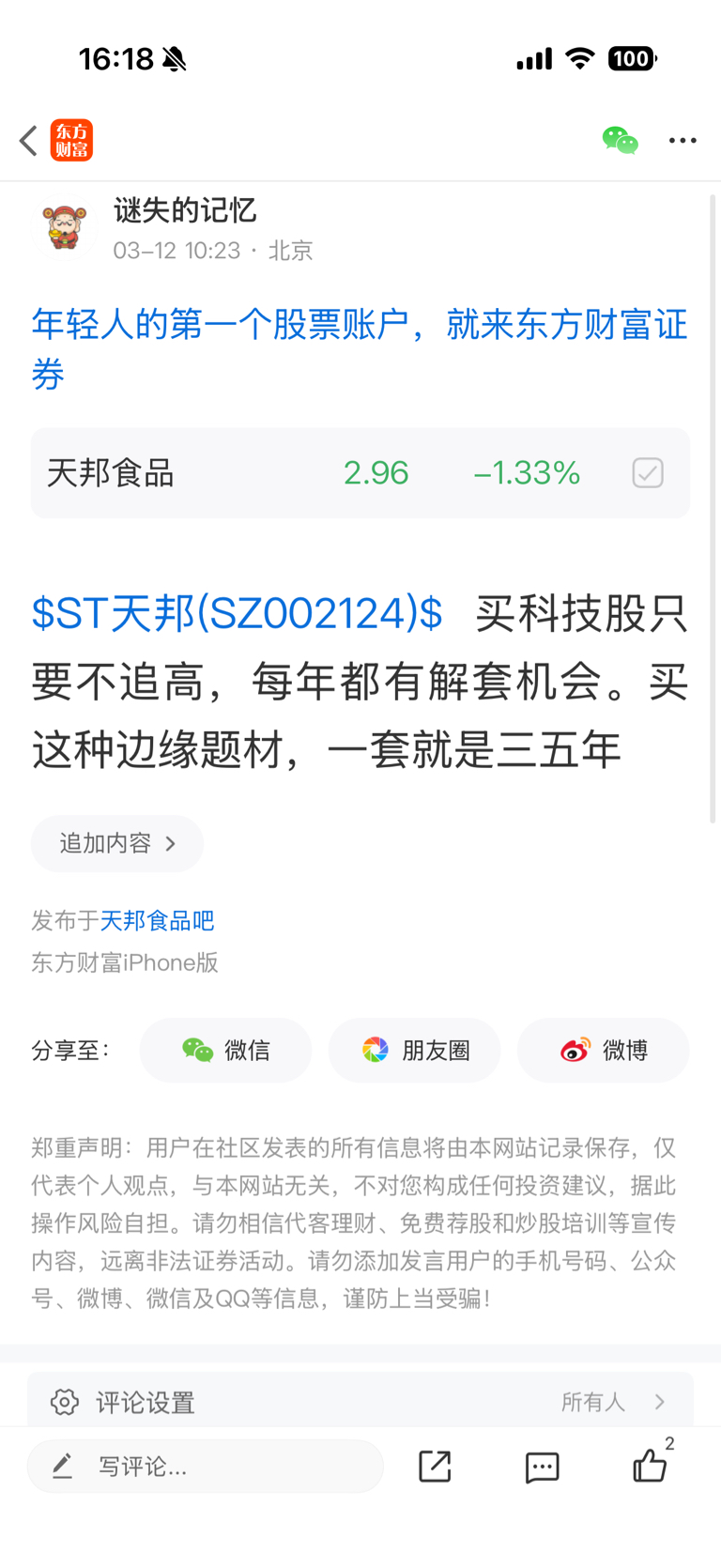
Task: Open the $ST天邦(SZ002124)$ stock link
Action: (237, 614)
